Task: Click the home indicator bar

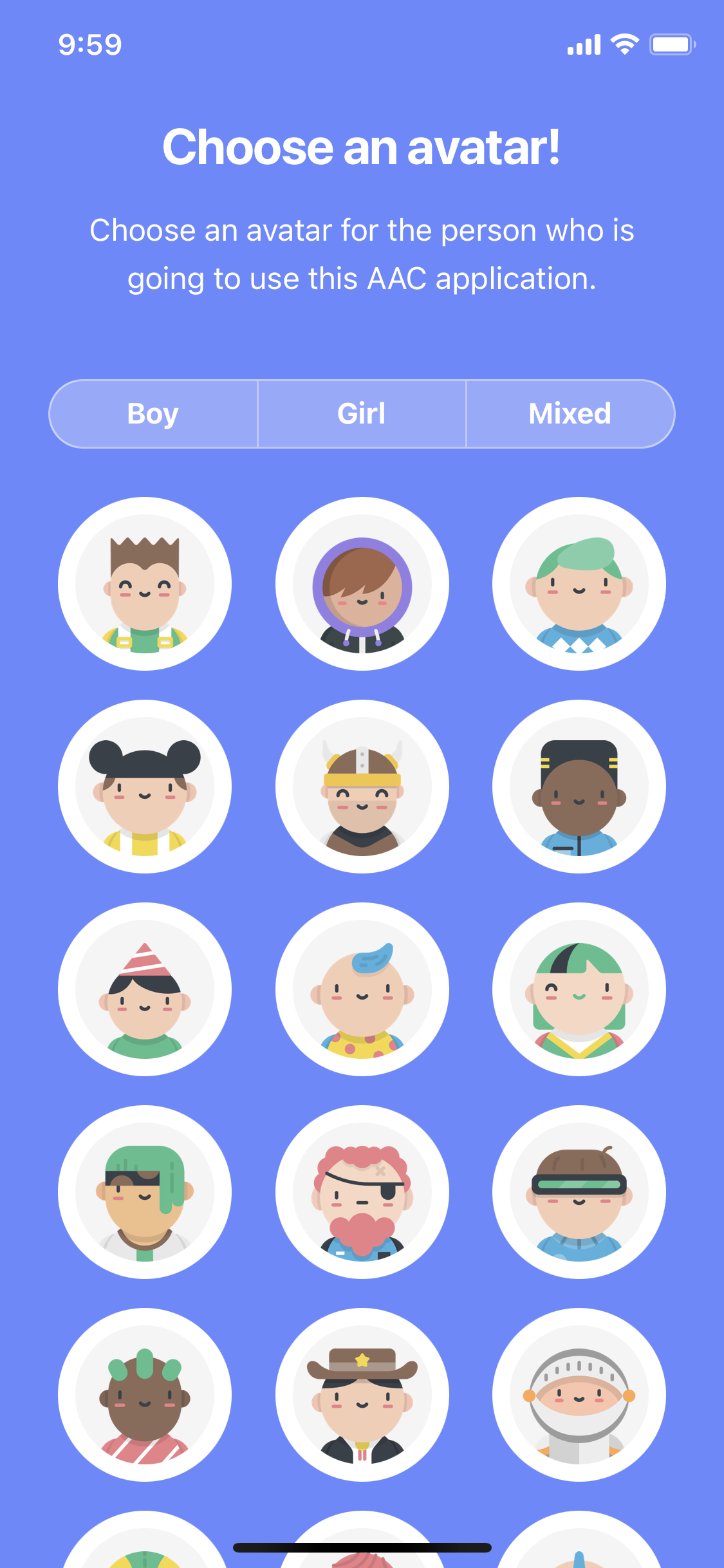Action: [362, 1545]
